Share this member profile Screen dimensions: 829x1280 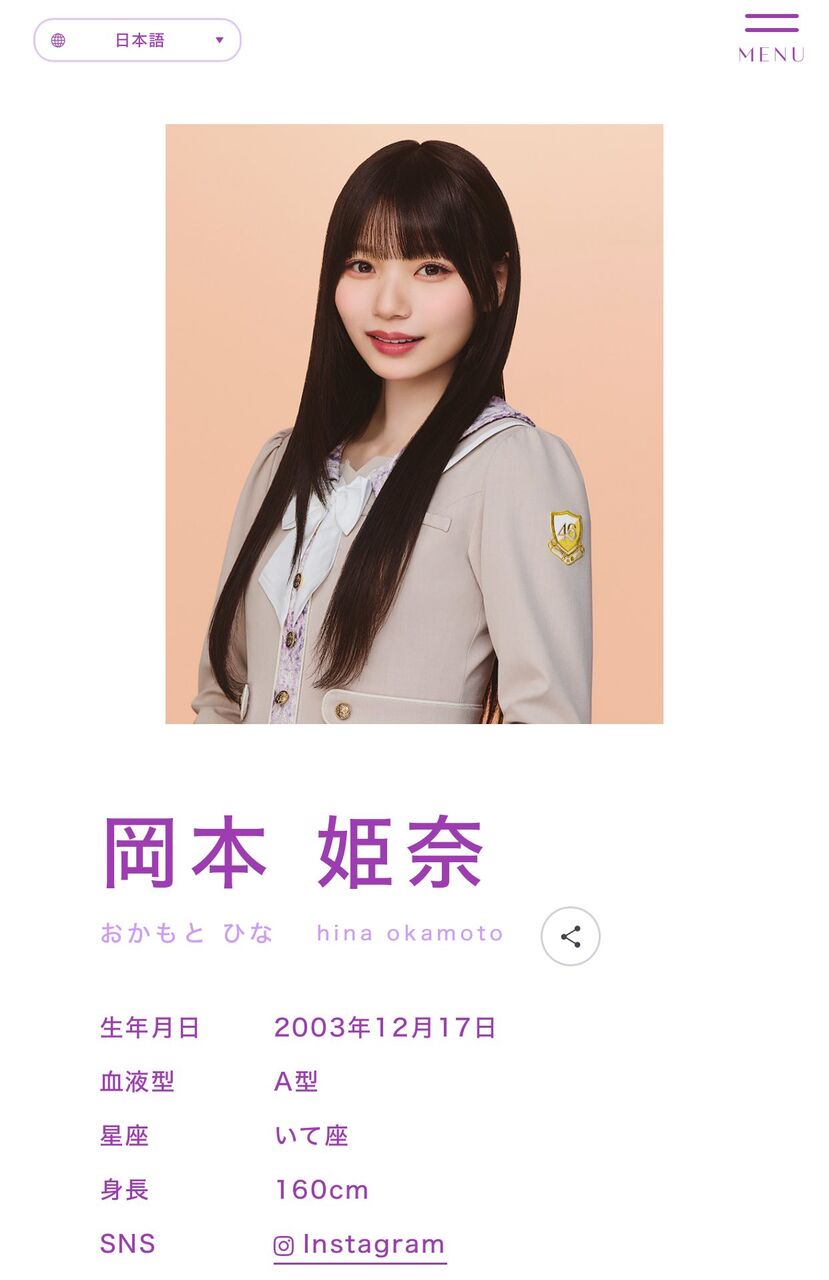coord(570,936)
